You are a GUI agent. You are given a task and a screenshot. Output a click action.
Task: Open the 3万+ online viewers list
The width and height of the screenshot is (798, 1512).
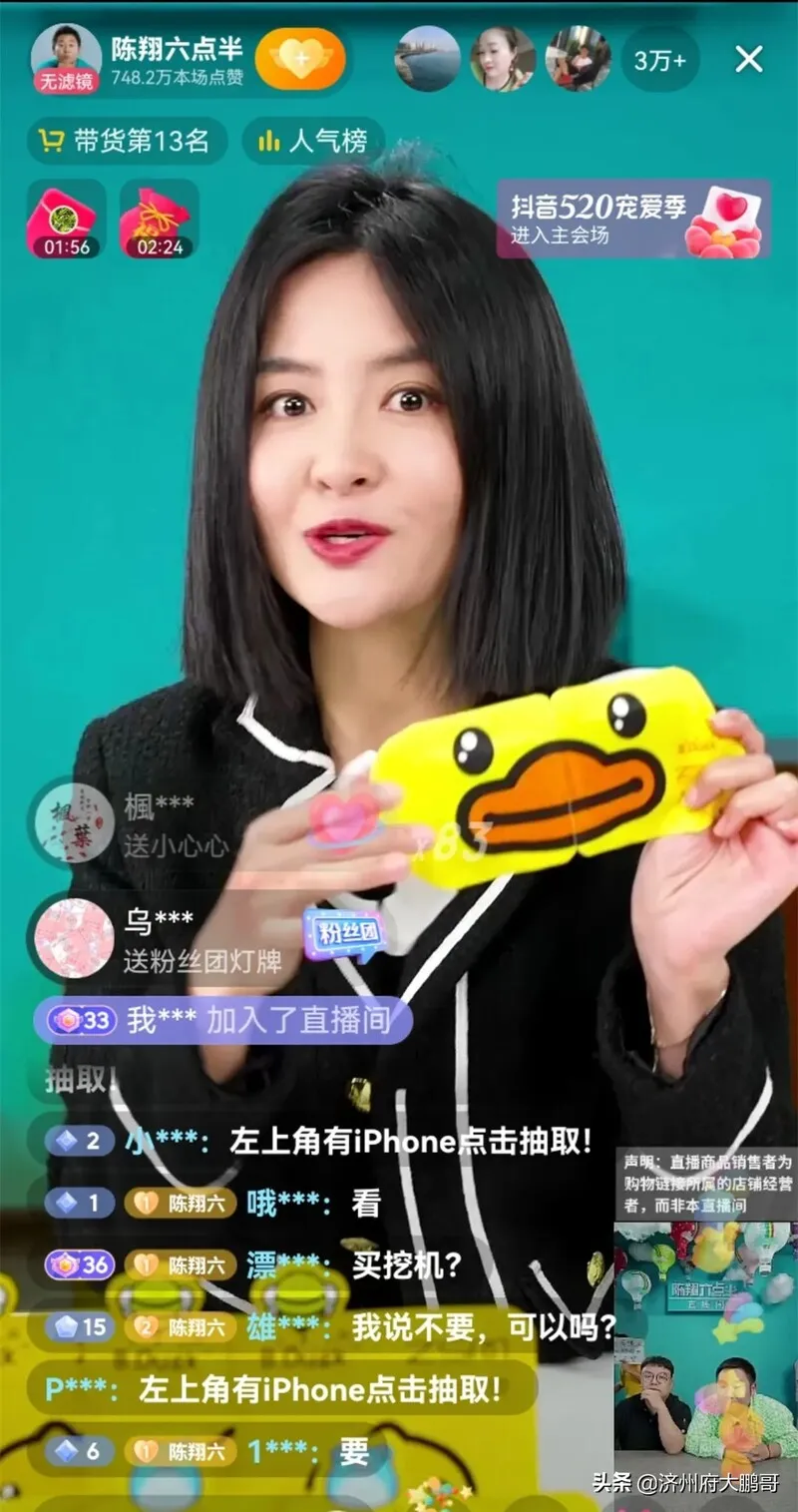[660, 60]
